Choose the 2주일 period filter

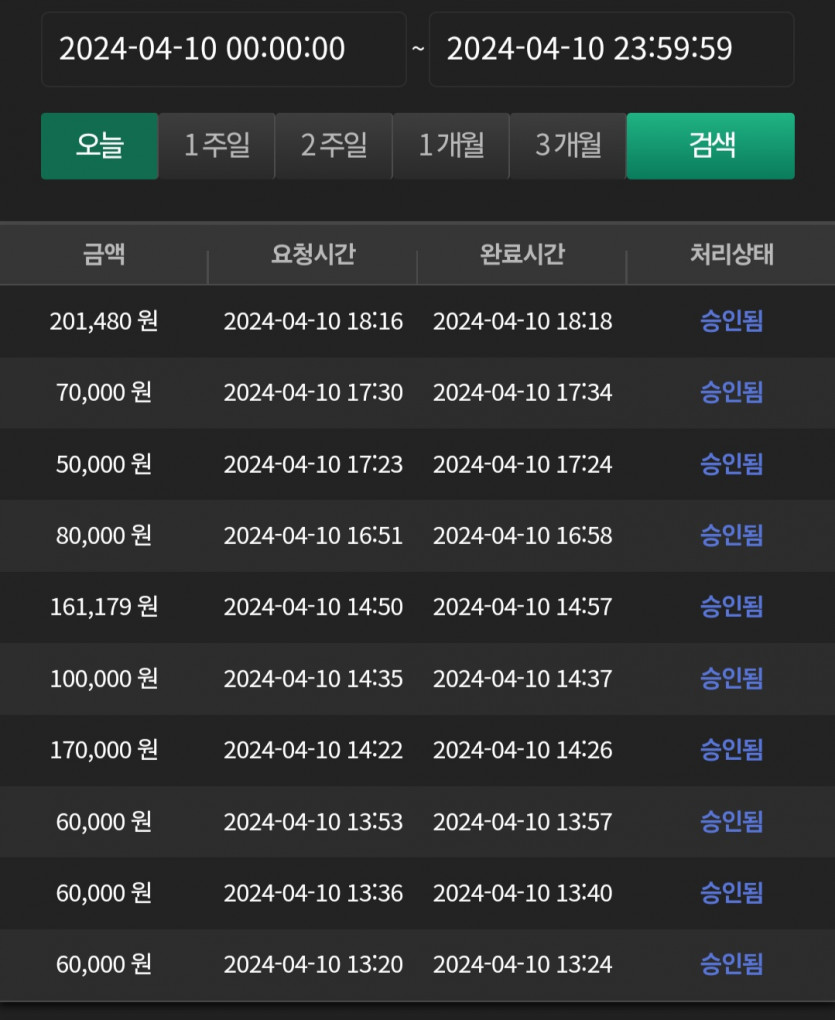[334, 146]
